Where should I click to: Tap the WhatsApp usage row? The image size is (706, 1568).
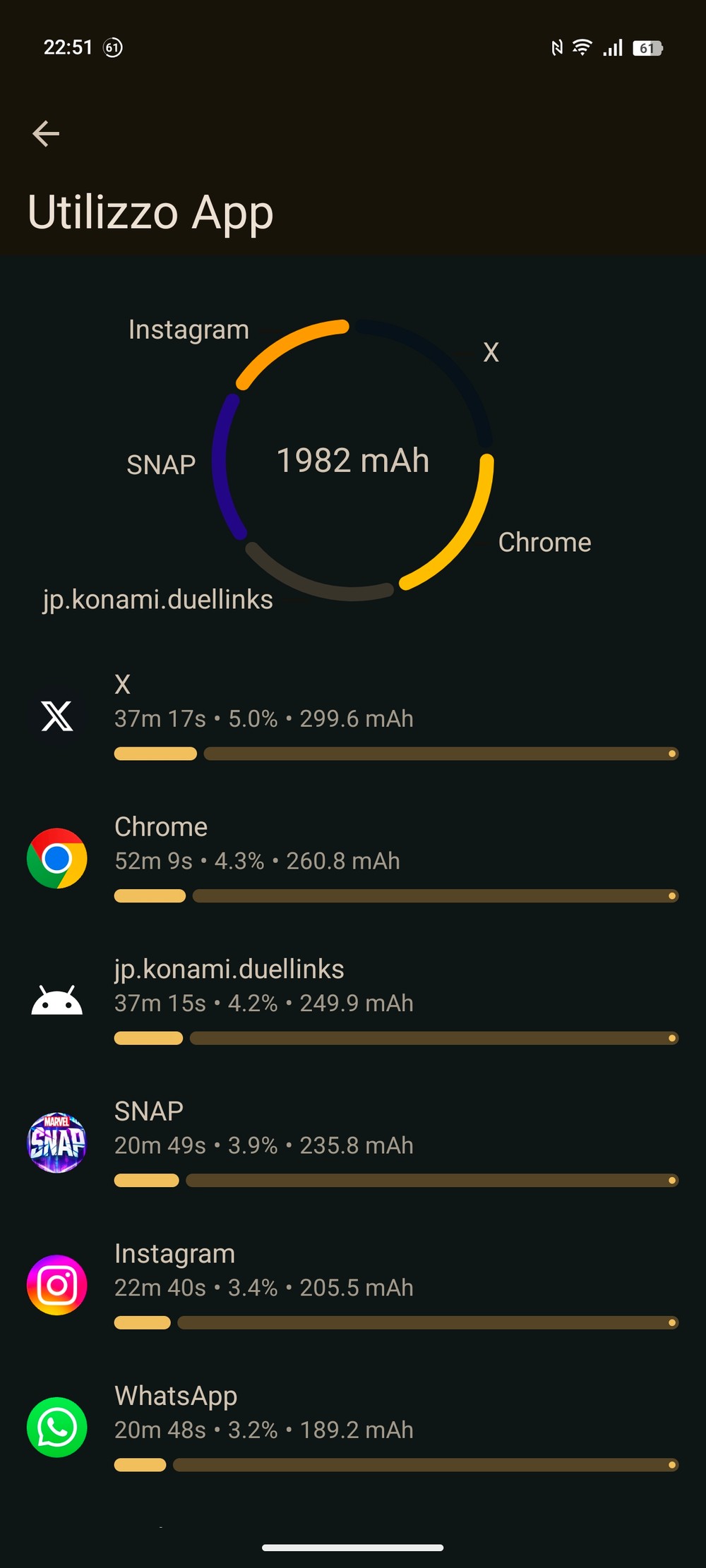pyautogui.click(x=353, y=1429)
